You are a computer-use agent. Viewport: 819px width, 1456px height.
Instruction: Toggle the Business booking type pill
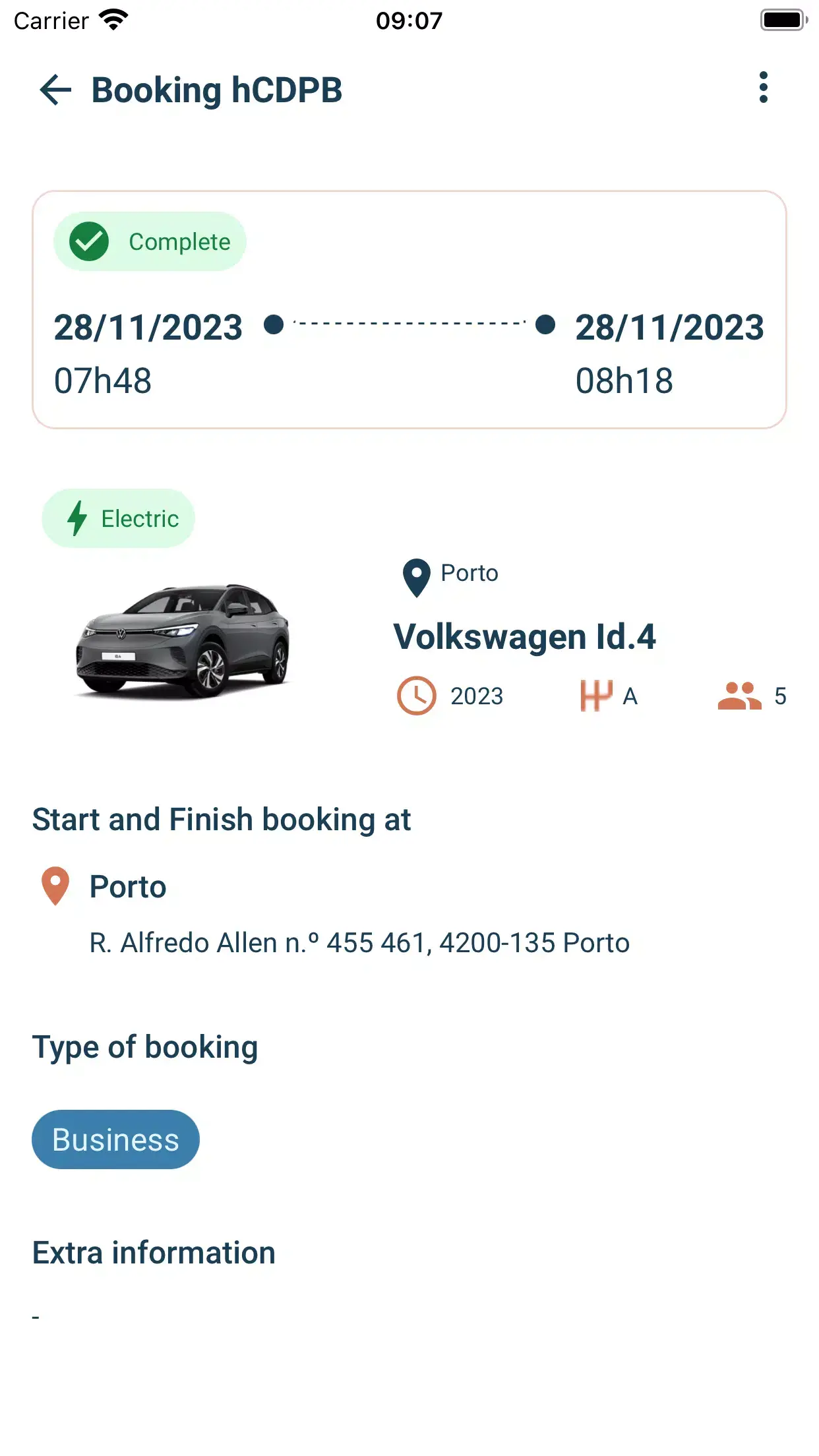(x=115, y=1139)
